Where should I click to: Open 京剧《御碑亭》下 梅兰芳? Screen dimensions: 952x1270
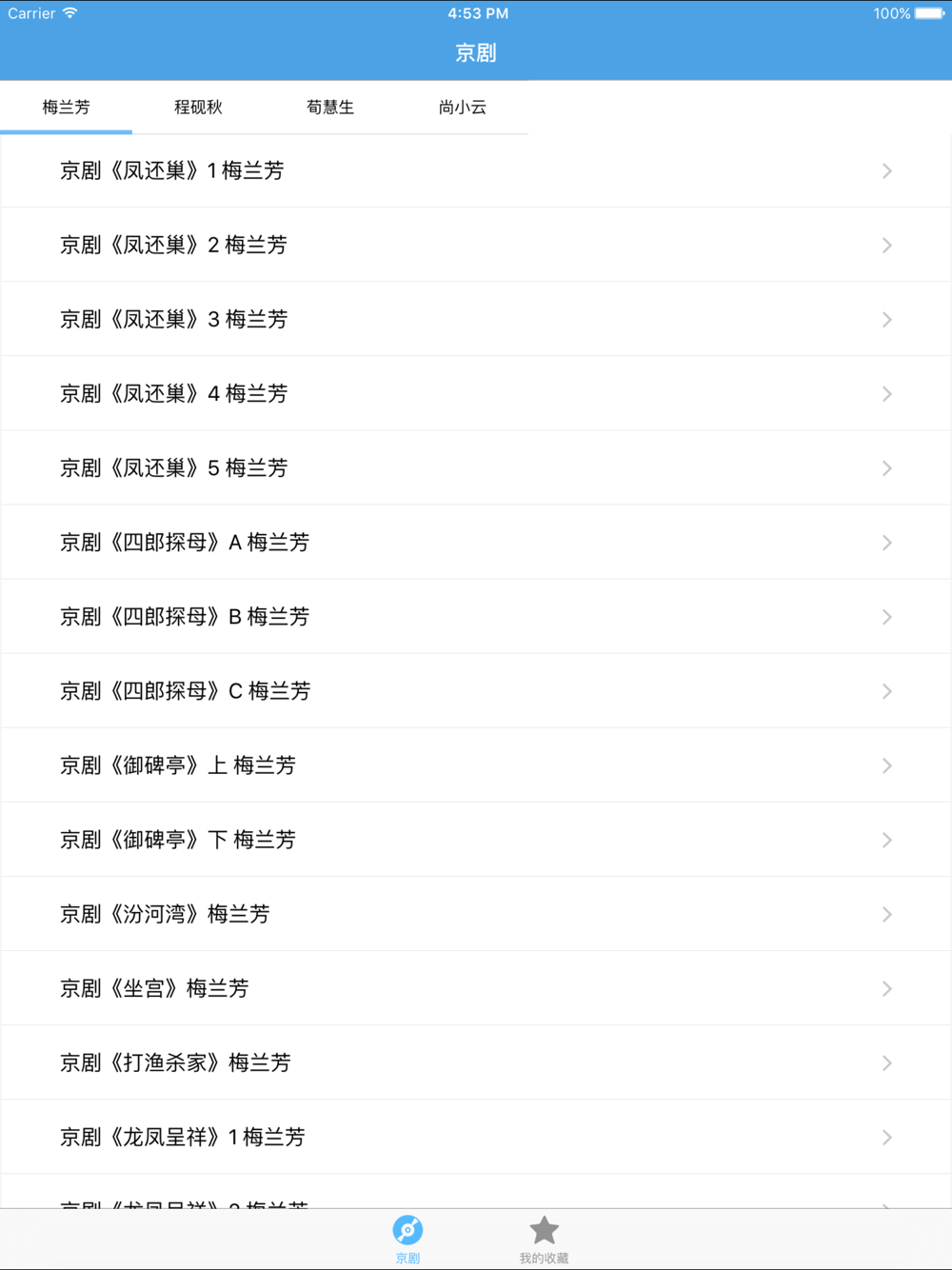click(x=476, y=840)
